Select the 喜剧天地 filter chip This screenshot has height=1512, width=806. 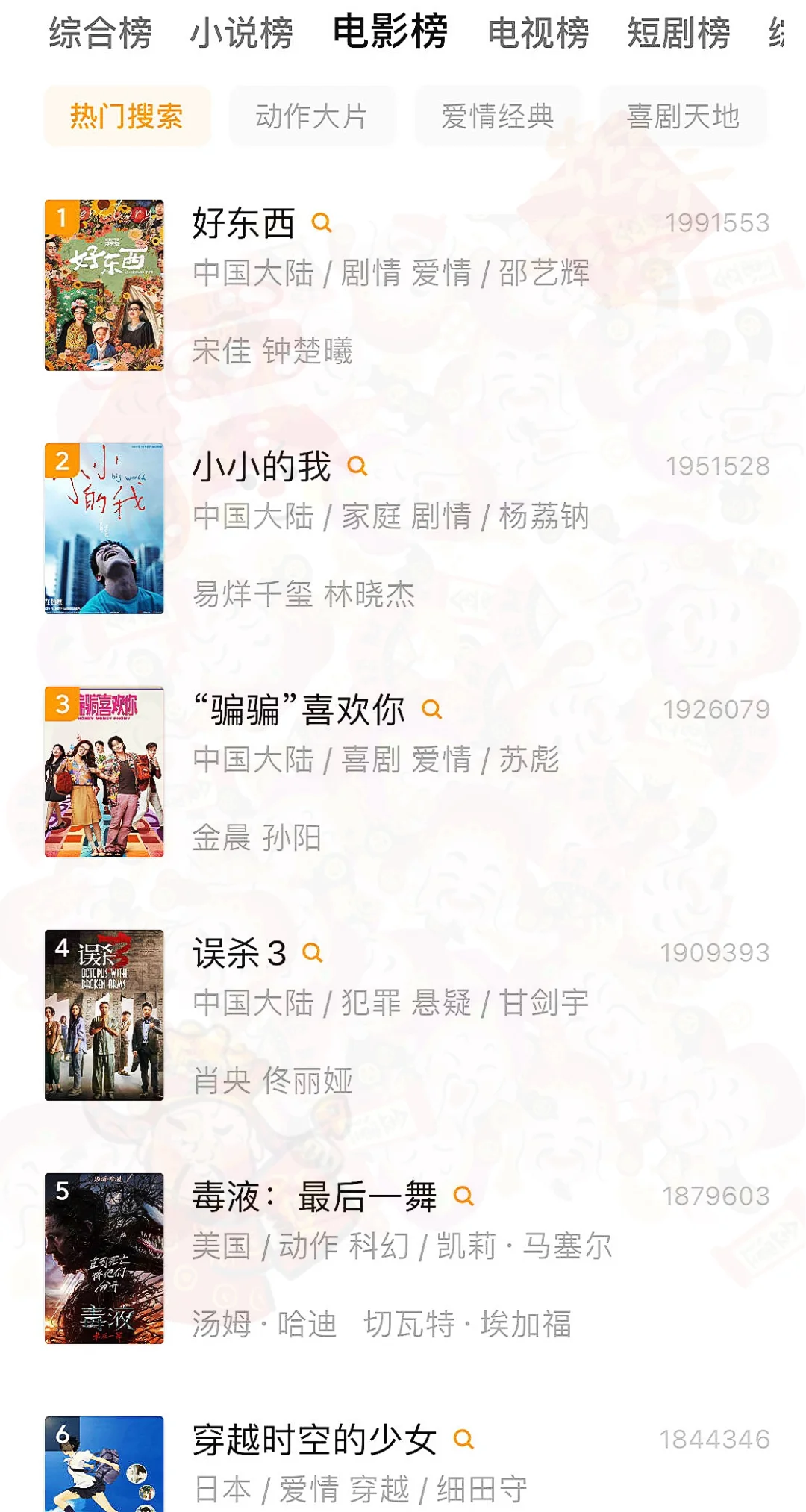pos(683,116)
